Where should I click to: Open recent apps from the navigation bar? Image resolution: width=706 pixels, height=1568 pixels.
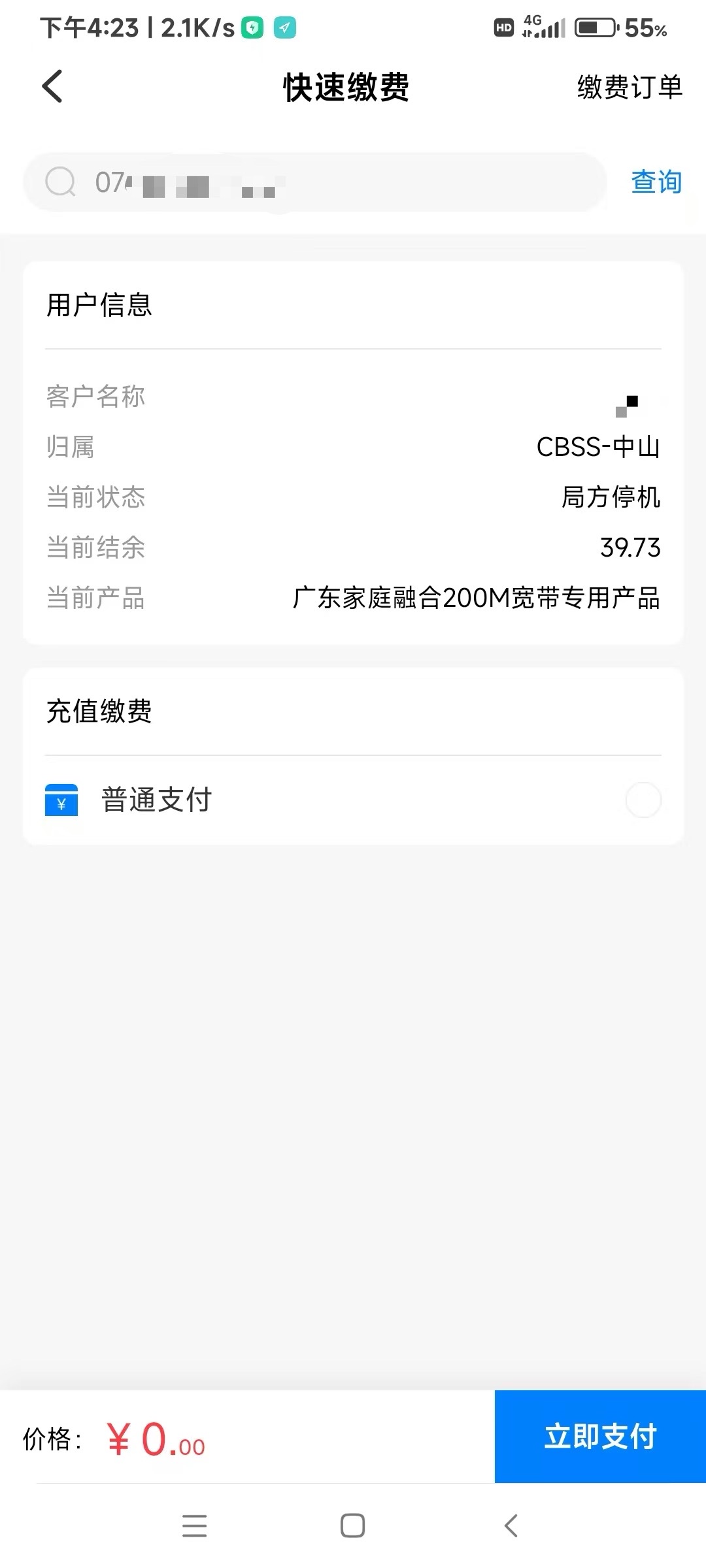point(194,1526)
